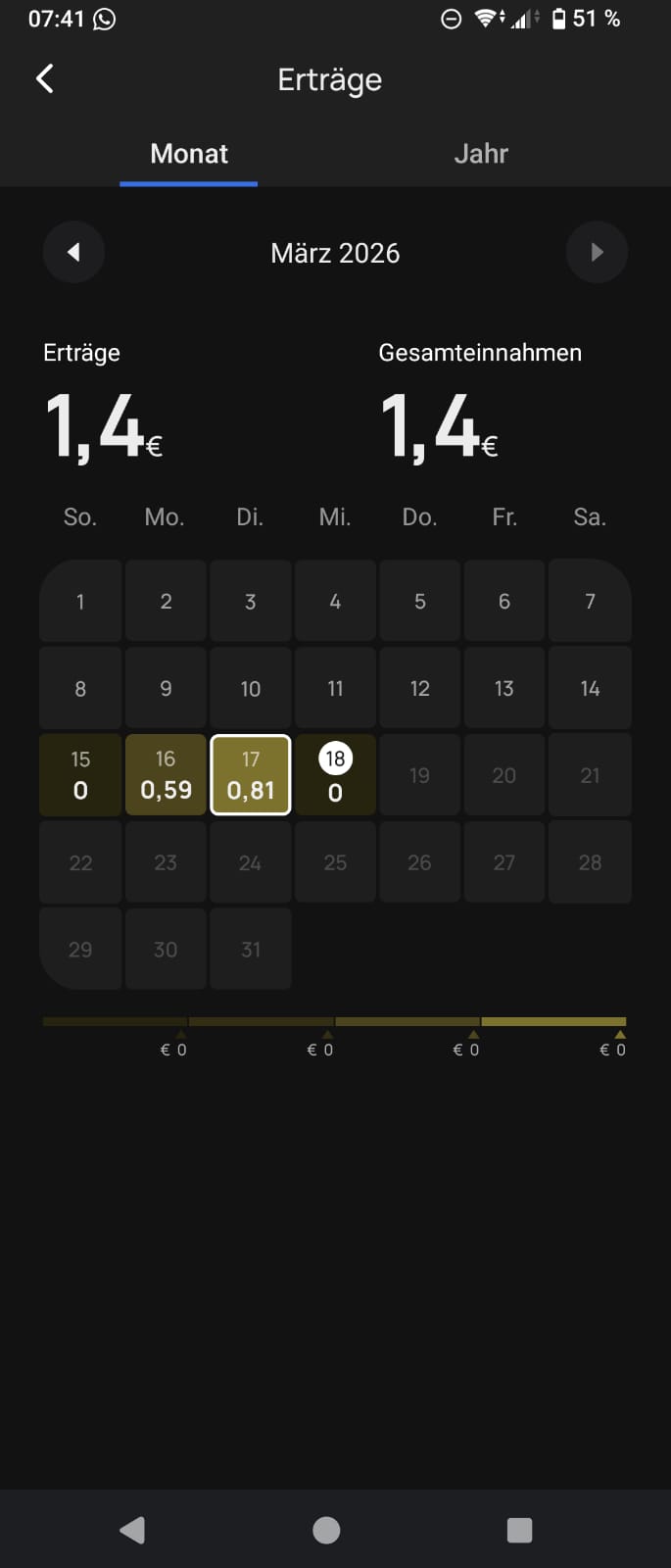Select March 1 in the calendar
The height and width of the screenshot is (1568, 671).
click(80, 601)
